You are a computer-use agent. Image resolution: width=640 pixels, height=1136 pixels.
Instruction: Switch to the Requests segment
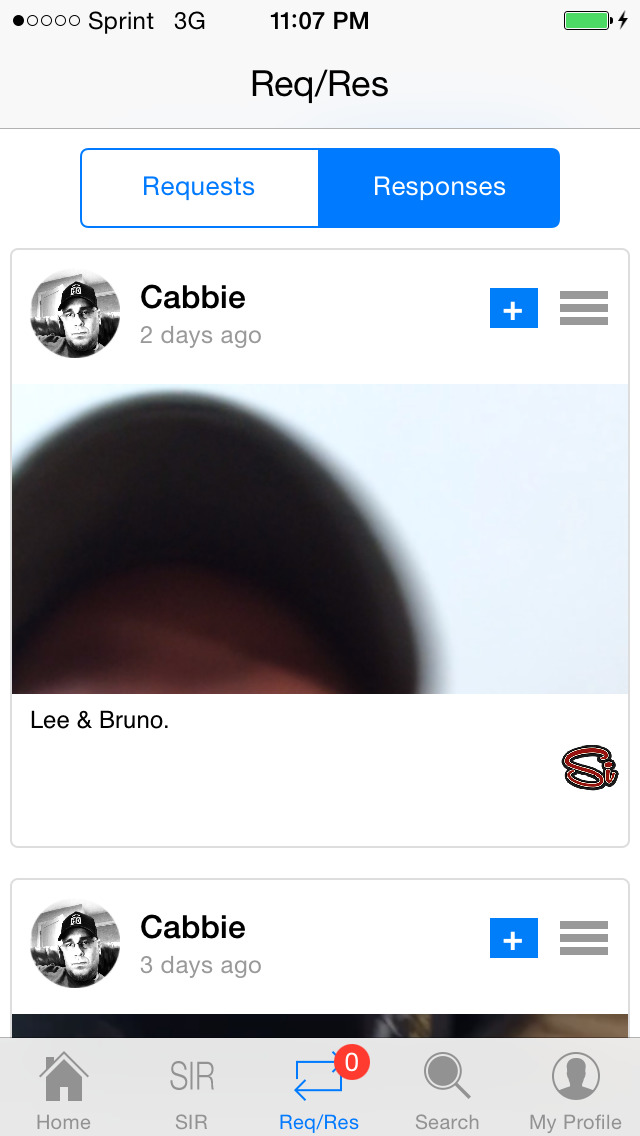point(199,187)
